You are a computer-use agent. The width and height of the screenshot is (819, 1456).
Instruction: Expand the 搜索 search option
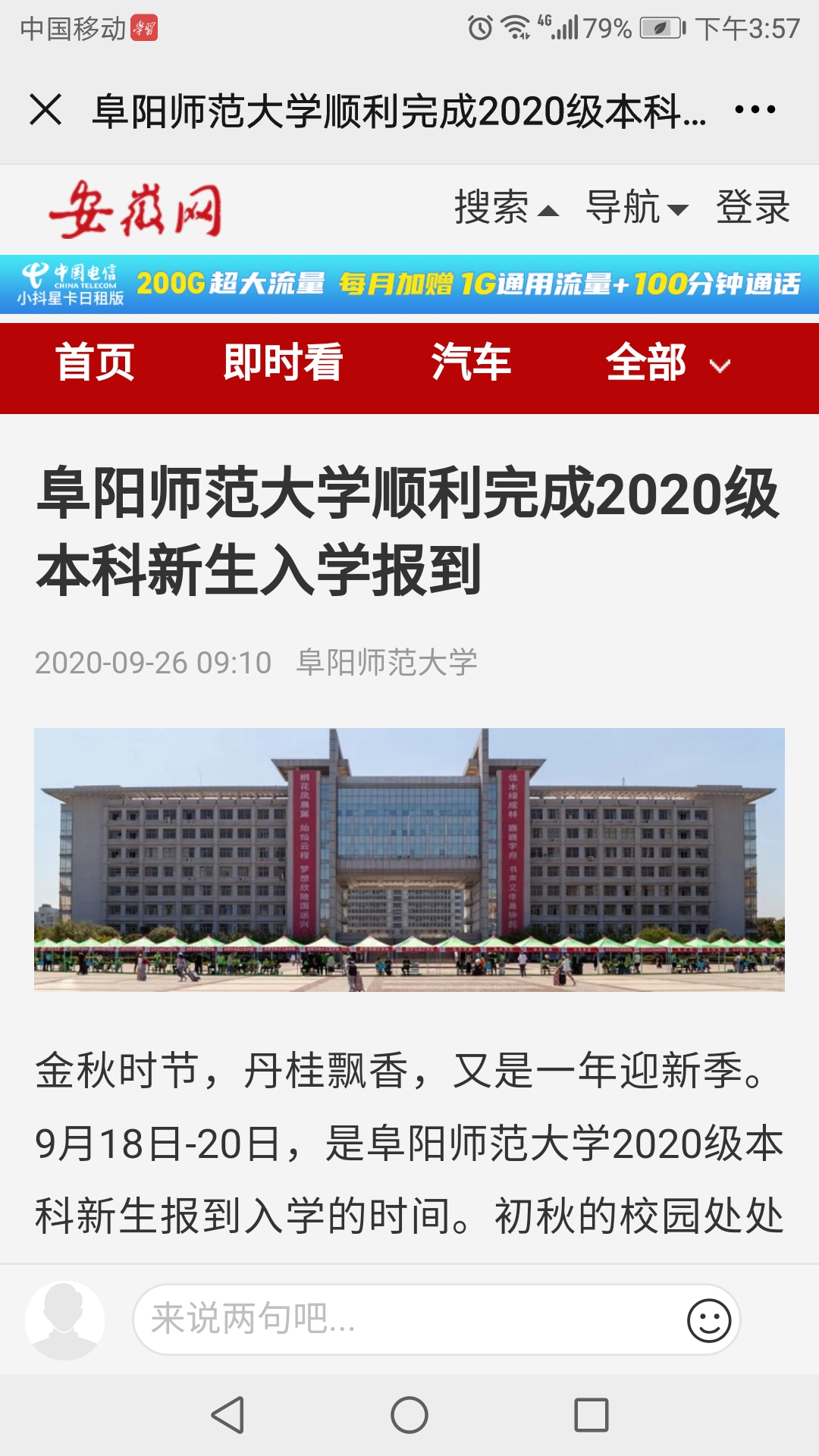506,208
